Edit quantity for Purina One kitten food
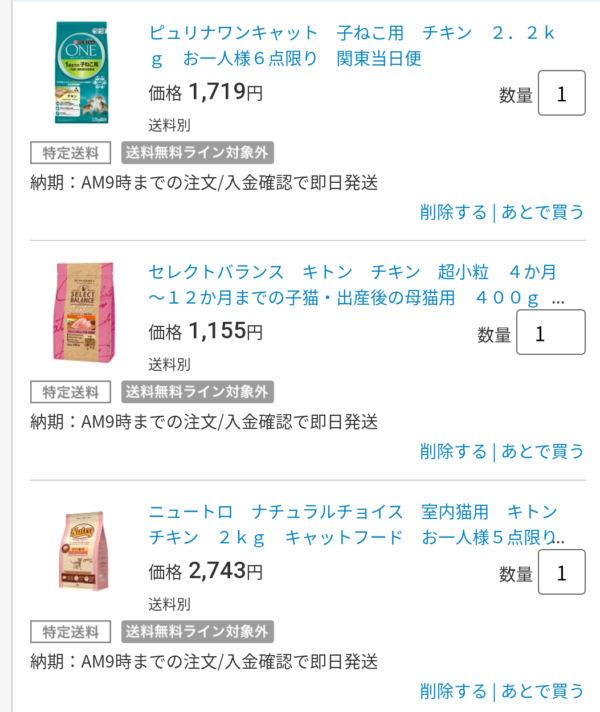Screen dimensions: 600x712 [x=561, y=94]
